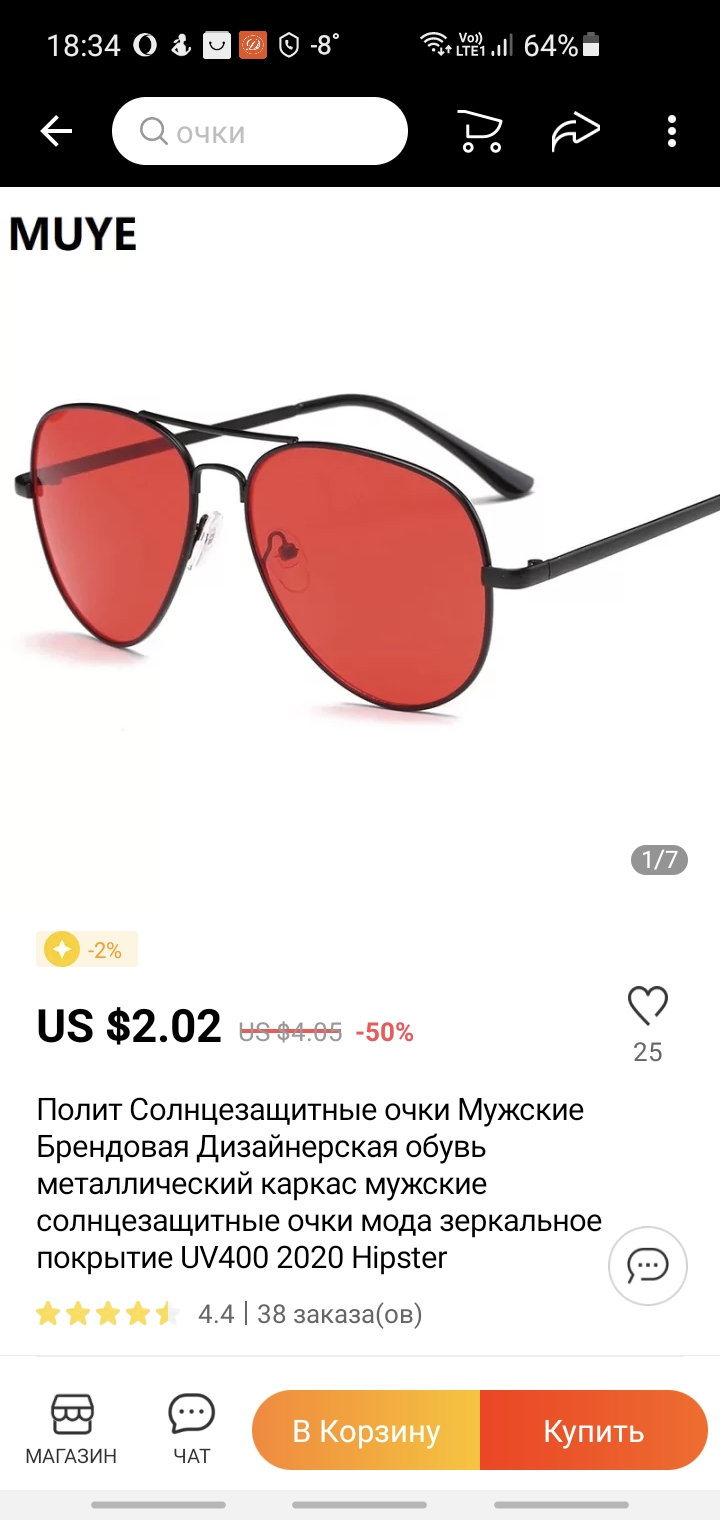Open the shopping cart icon
Image resolution: width=720 pixels, height=1520 pixels.
coord(480,131)
